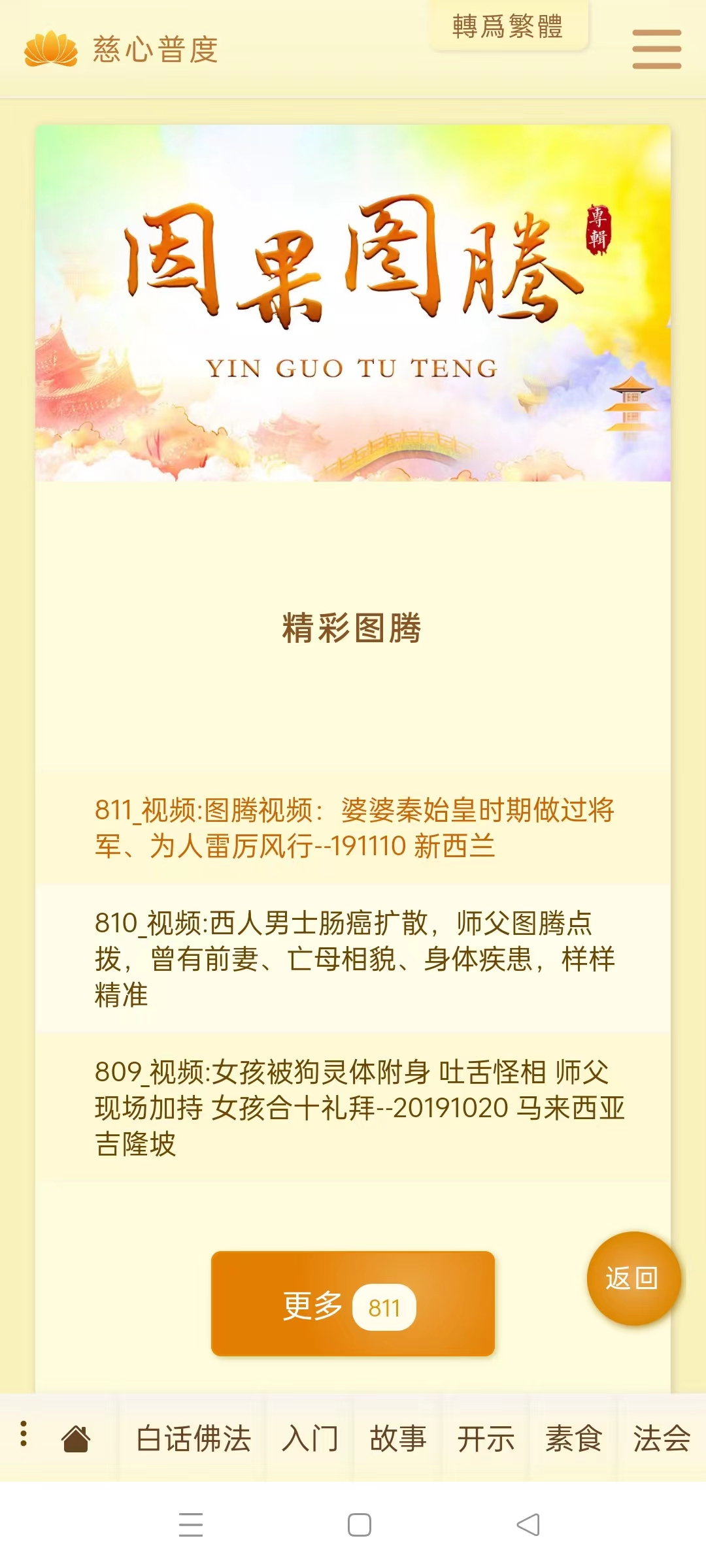Open the 810_视频 西人男士肠癌扩散 entry

click(354, 958)
